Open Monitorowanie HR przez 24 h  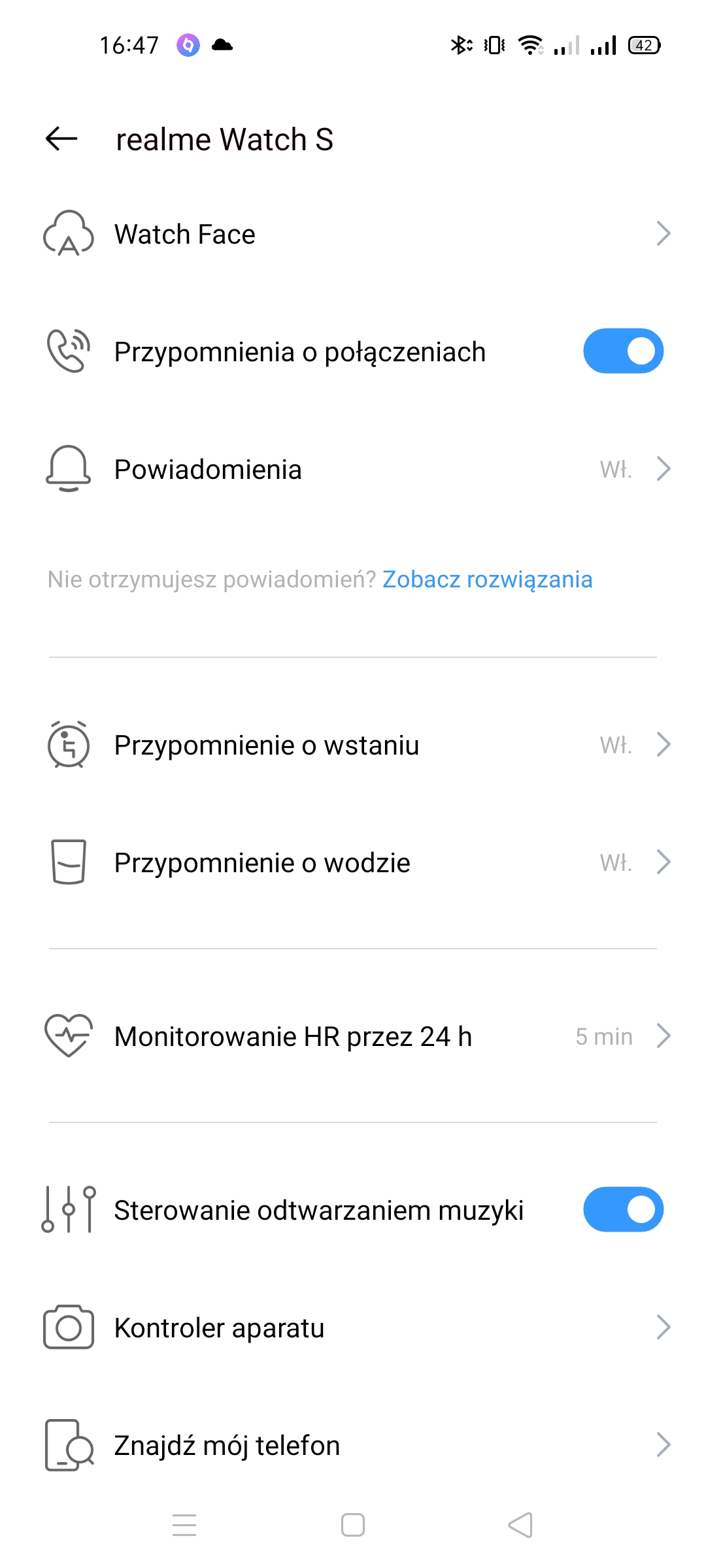coord(353,1036)
